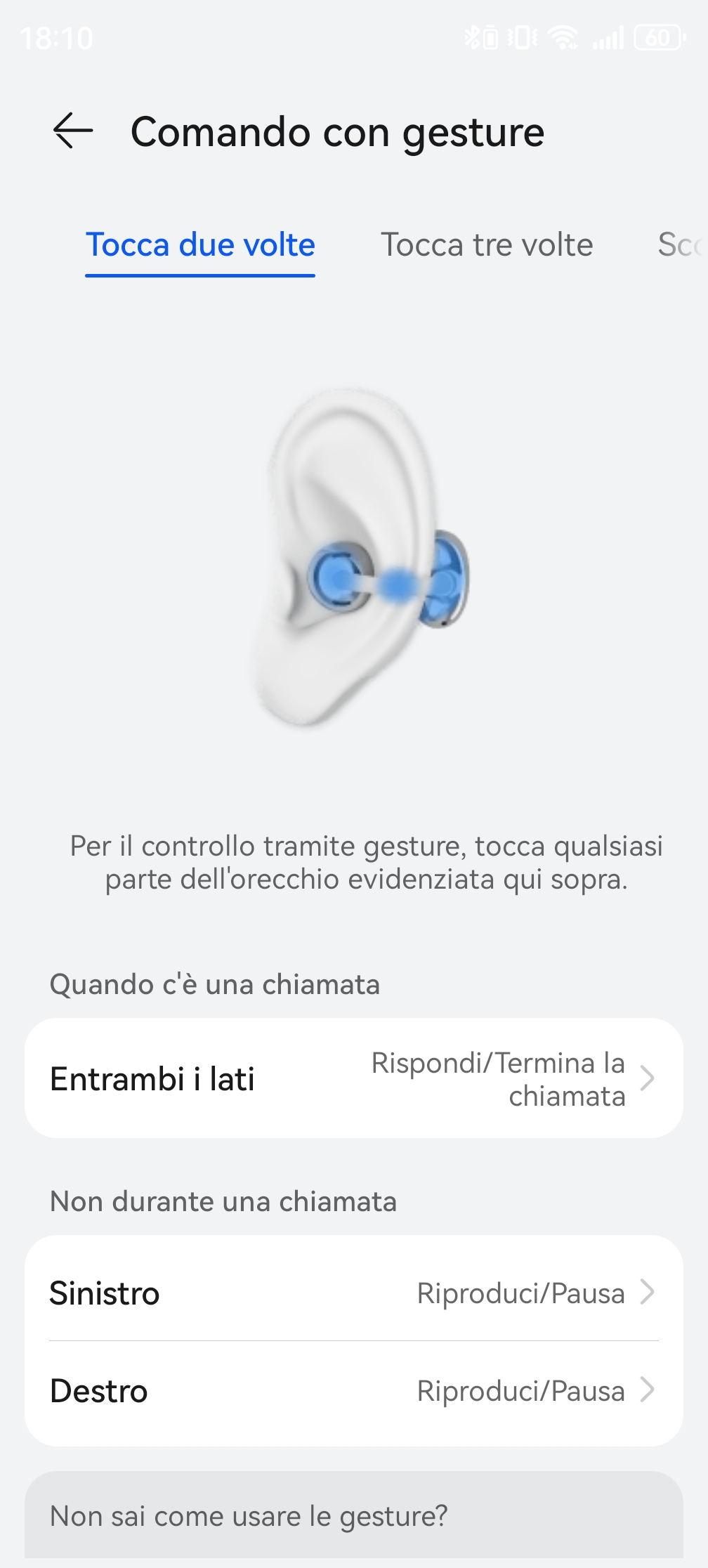Switch to the Tocca tre volte tab
The image size is (708, 1568).
[486, 245]
